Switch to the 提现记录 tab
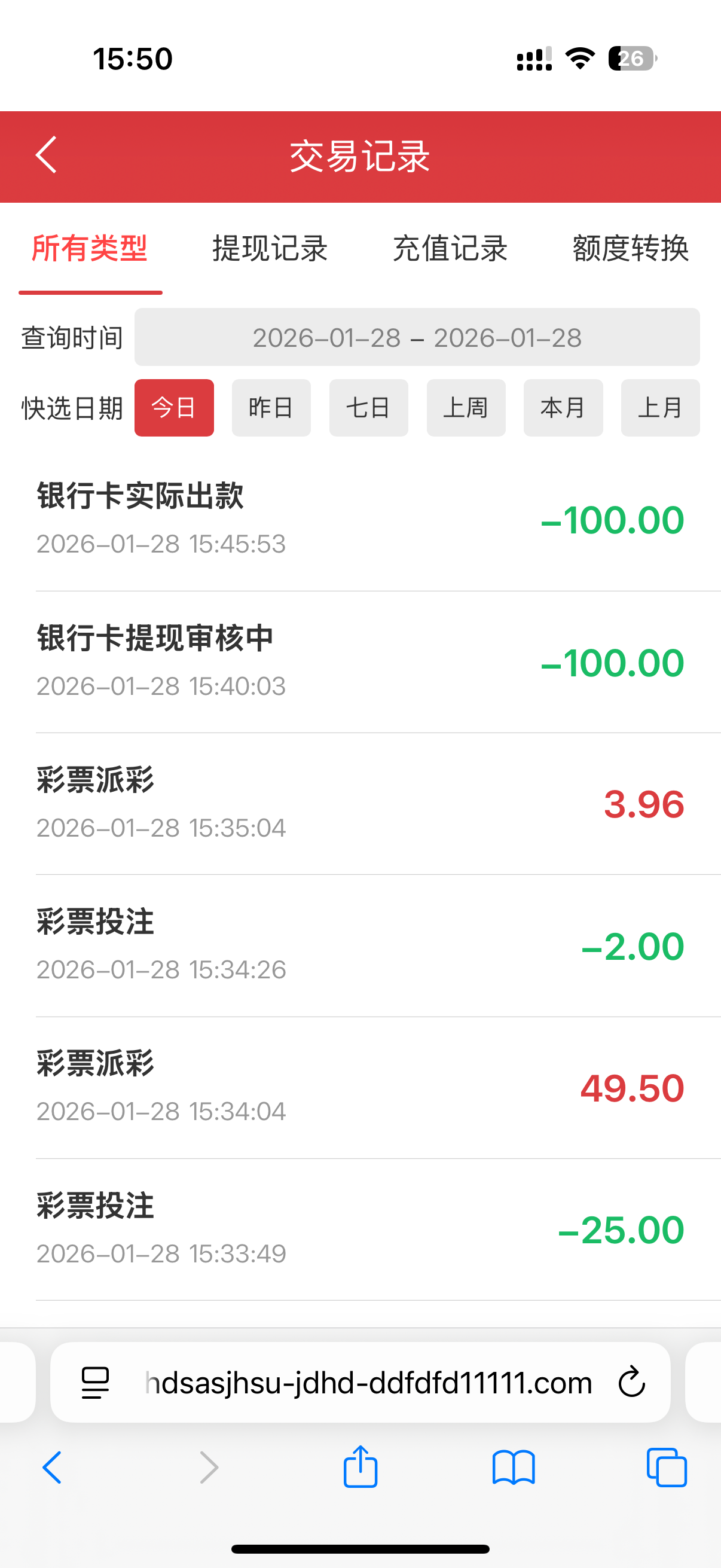Screen dimensions: 721x1568 pyautogui.click(x=270, y=248)
